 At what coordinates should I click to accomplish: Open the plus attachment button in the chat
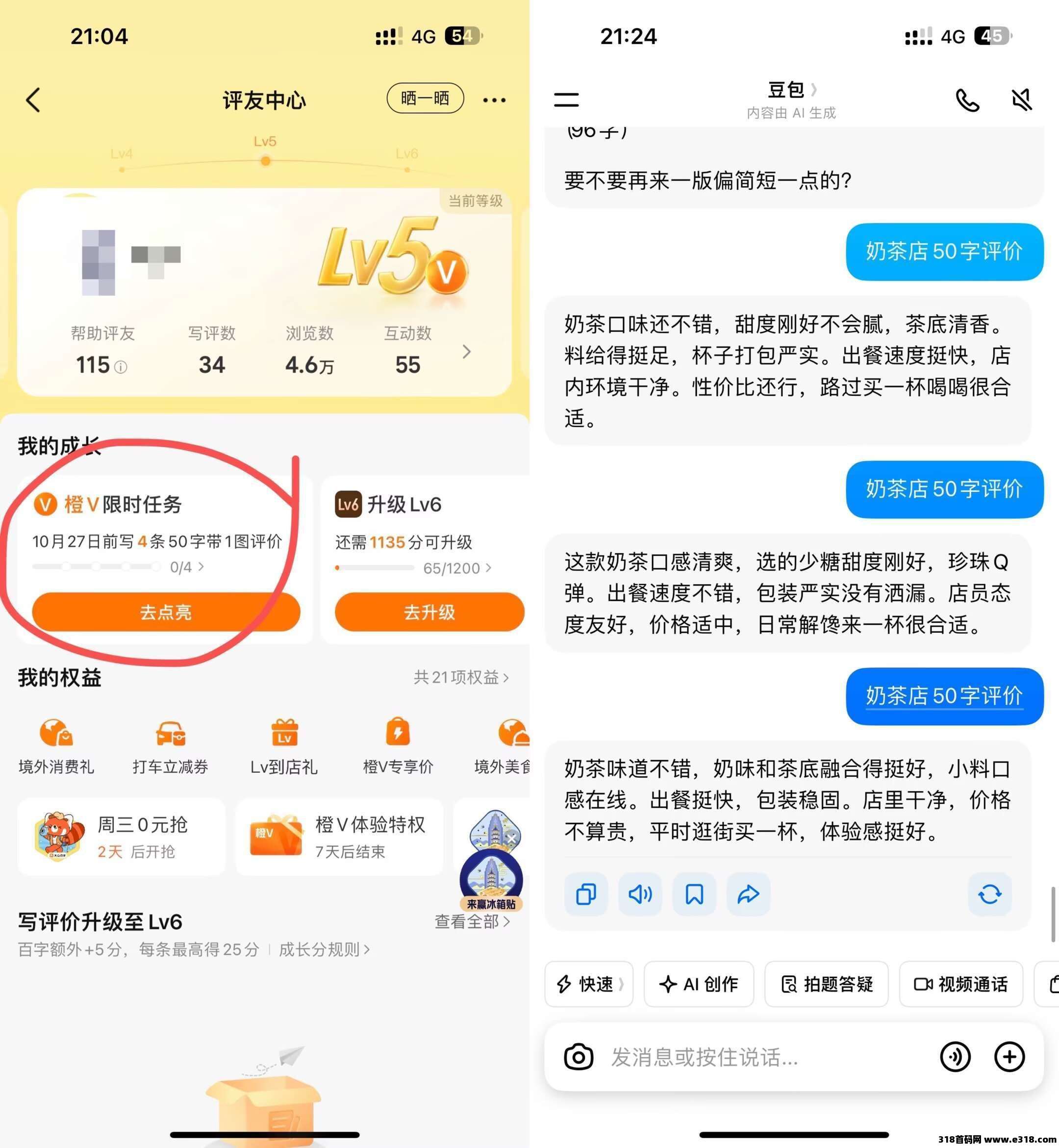[x=1009, y=1057]
